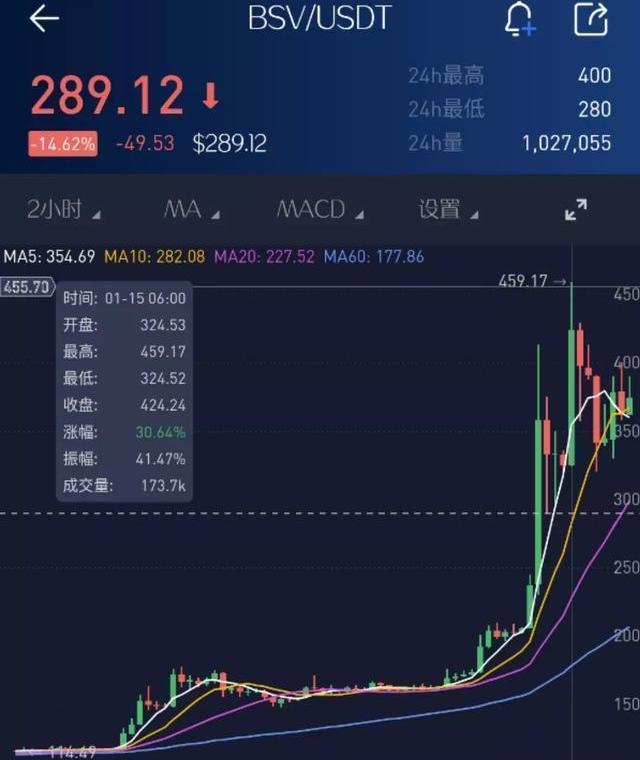The image size is (640, 760).
Task: Add a price alert with the bell icon
Action: 519,19
